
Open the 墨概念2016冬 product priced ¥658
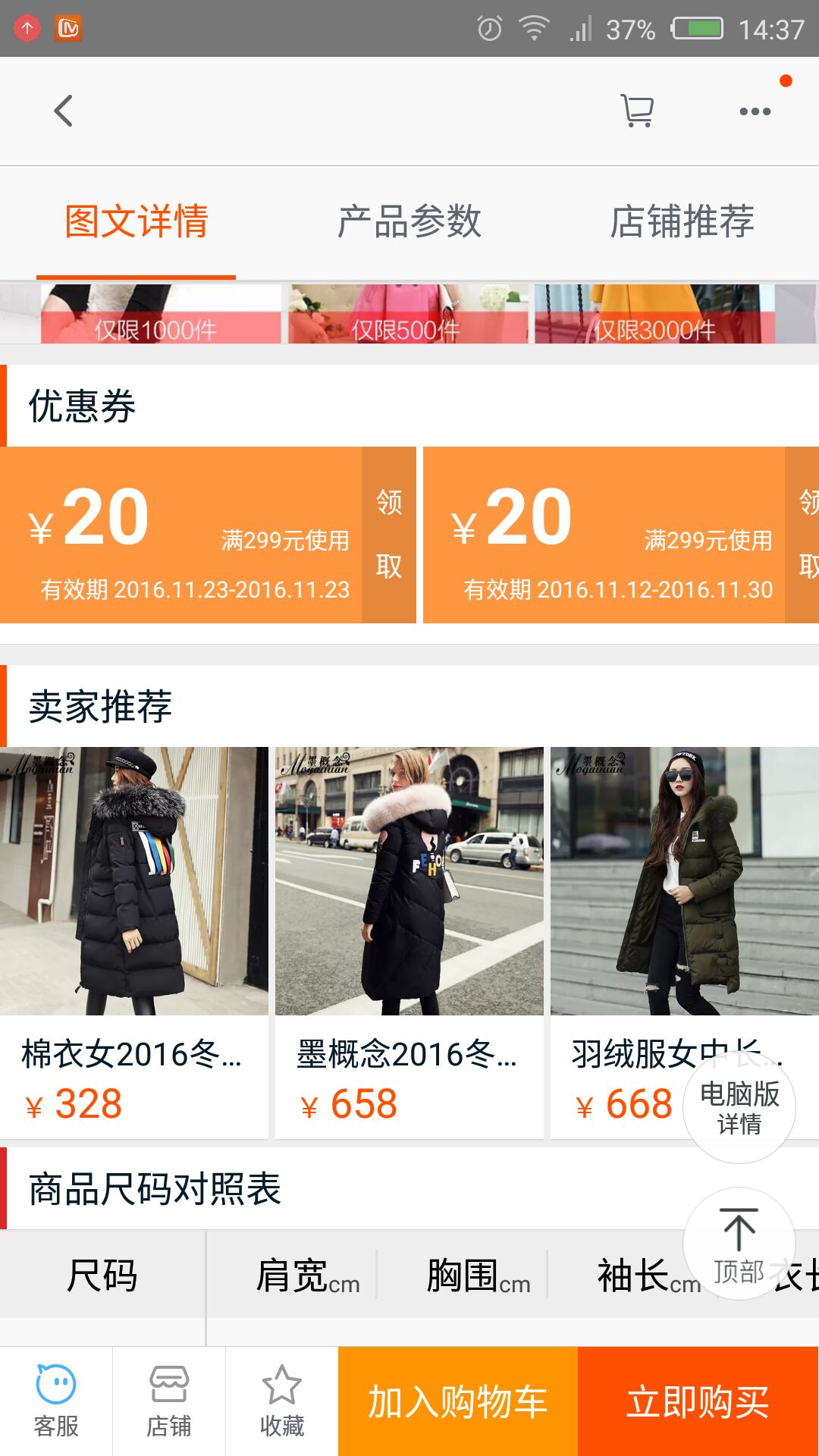[x=409, y=940]
